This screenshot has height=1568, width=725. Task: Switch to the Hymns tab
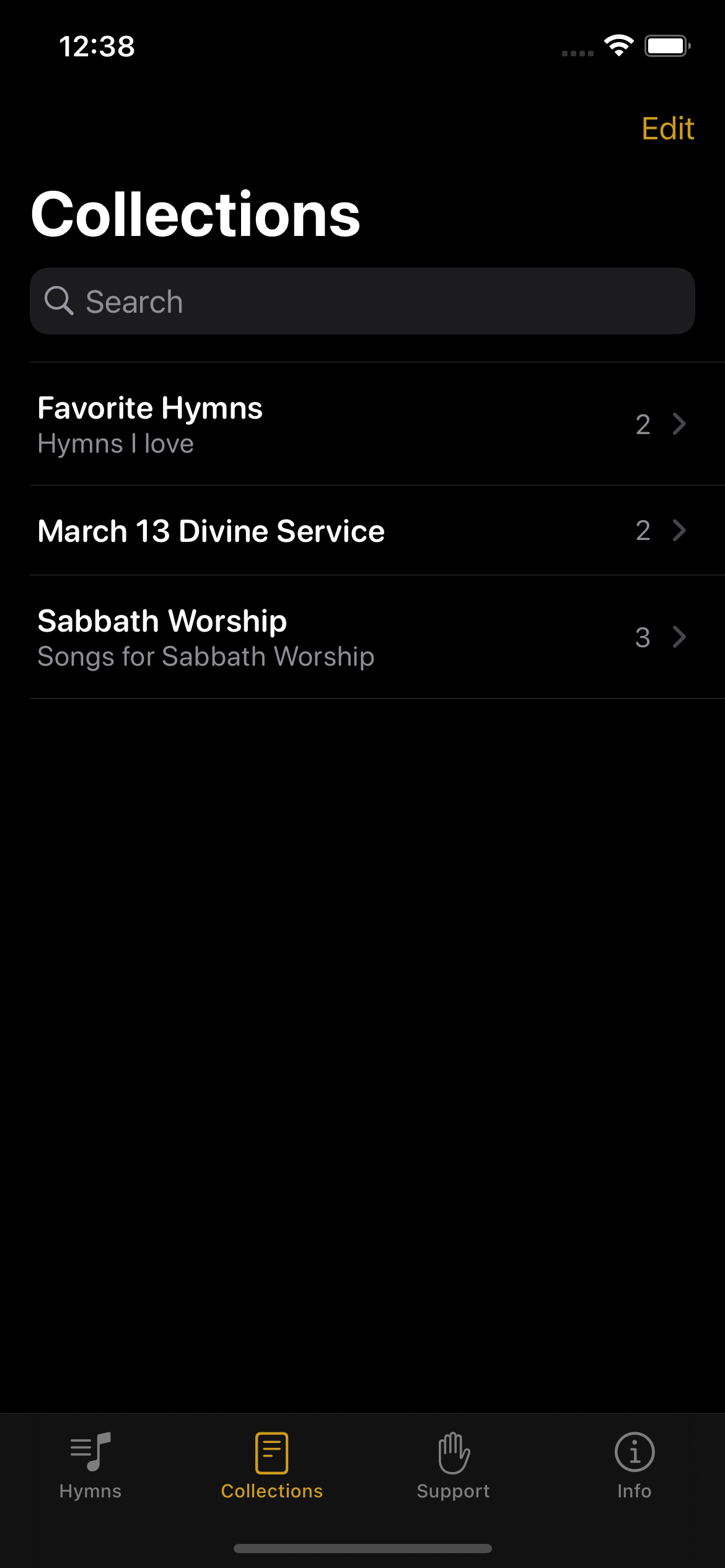click(x=90, y=1465)
